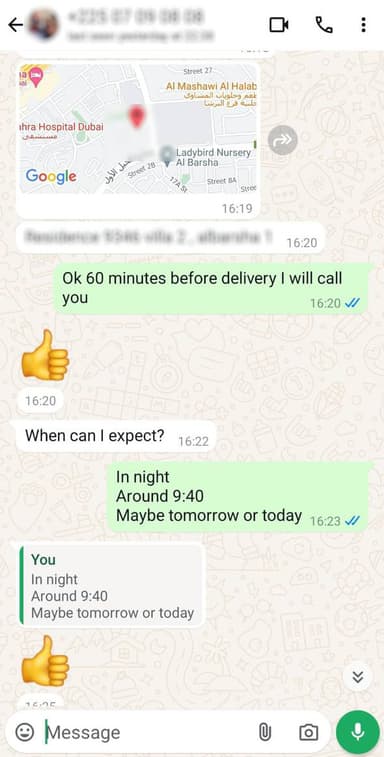The height and width of the screenshot is (757, 384).
Task: Start a video call with this contact
Action: (x=279, y=25)
